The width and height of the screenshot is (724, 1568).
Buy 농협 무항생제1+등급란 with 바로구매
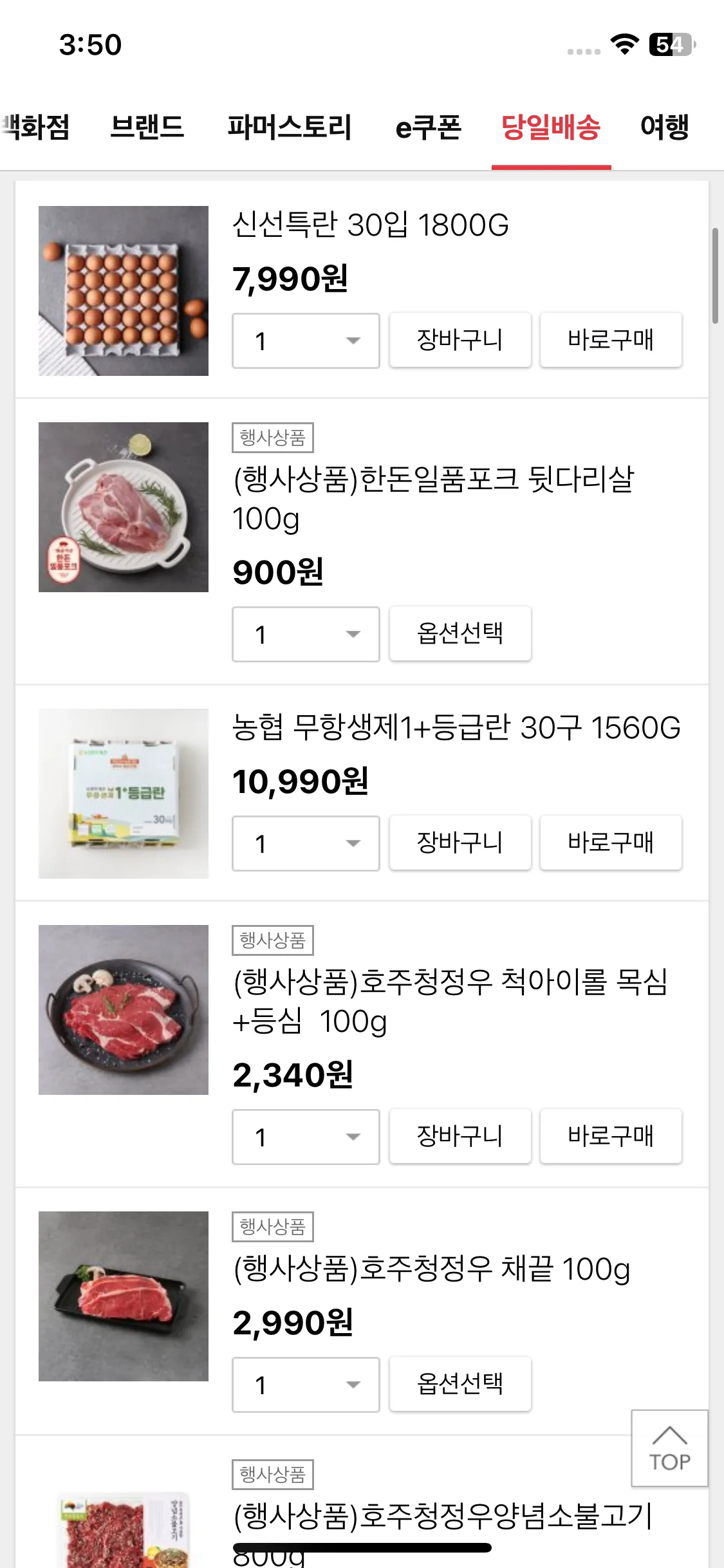click(611, 843)
